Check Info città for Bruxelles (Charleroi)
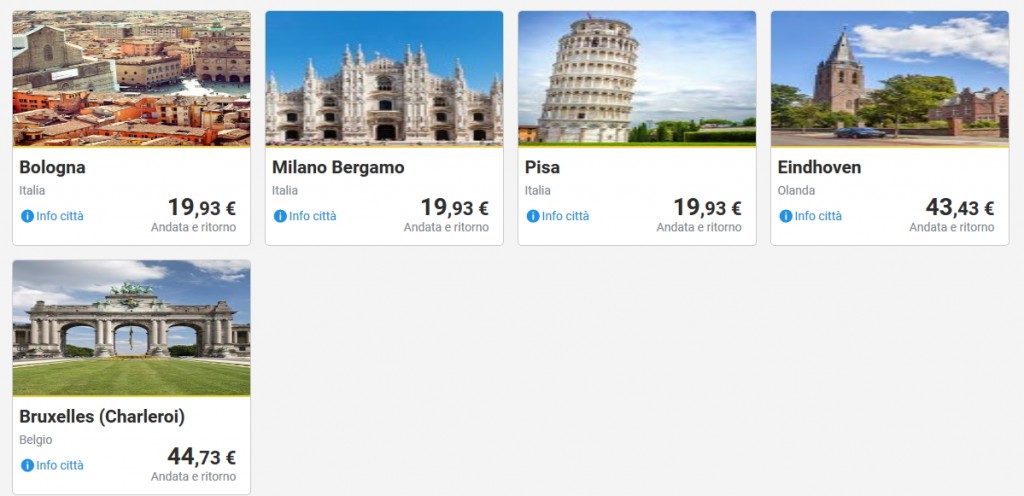The width and height of the screenshot is (1024, 496). tap(53, 465)
